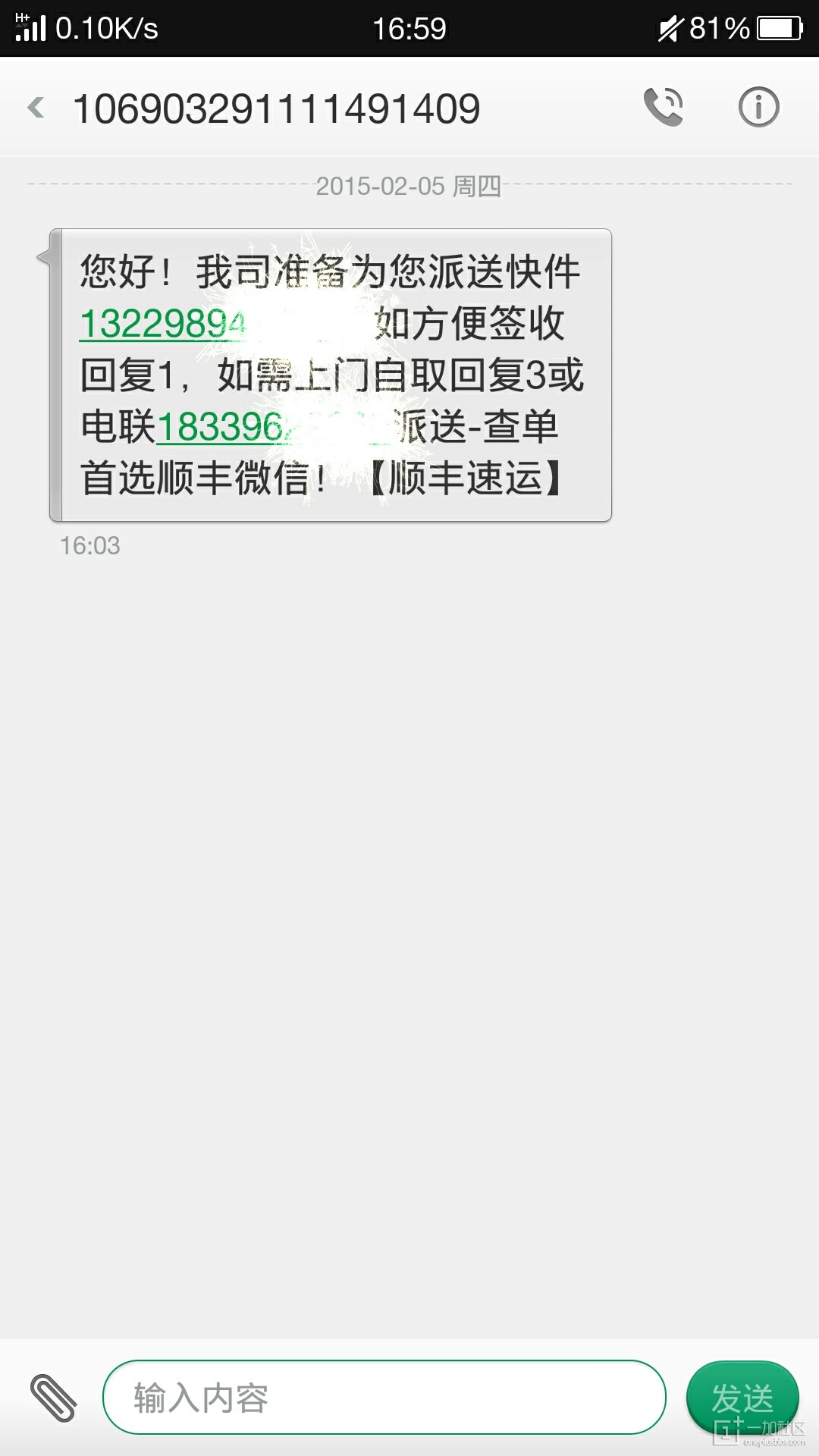This screenshot has width=819, height=1456.
Task: Focus the 输入内容 message field
Action: click(x=384, y=1397)
